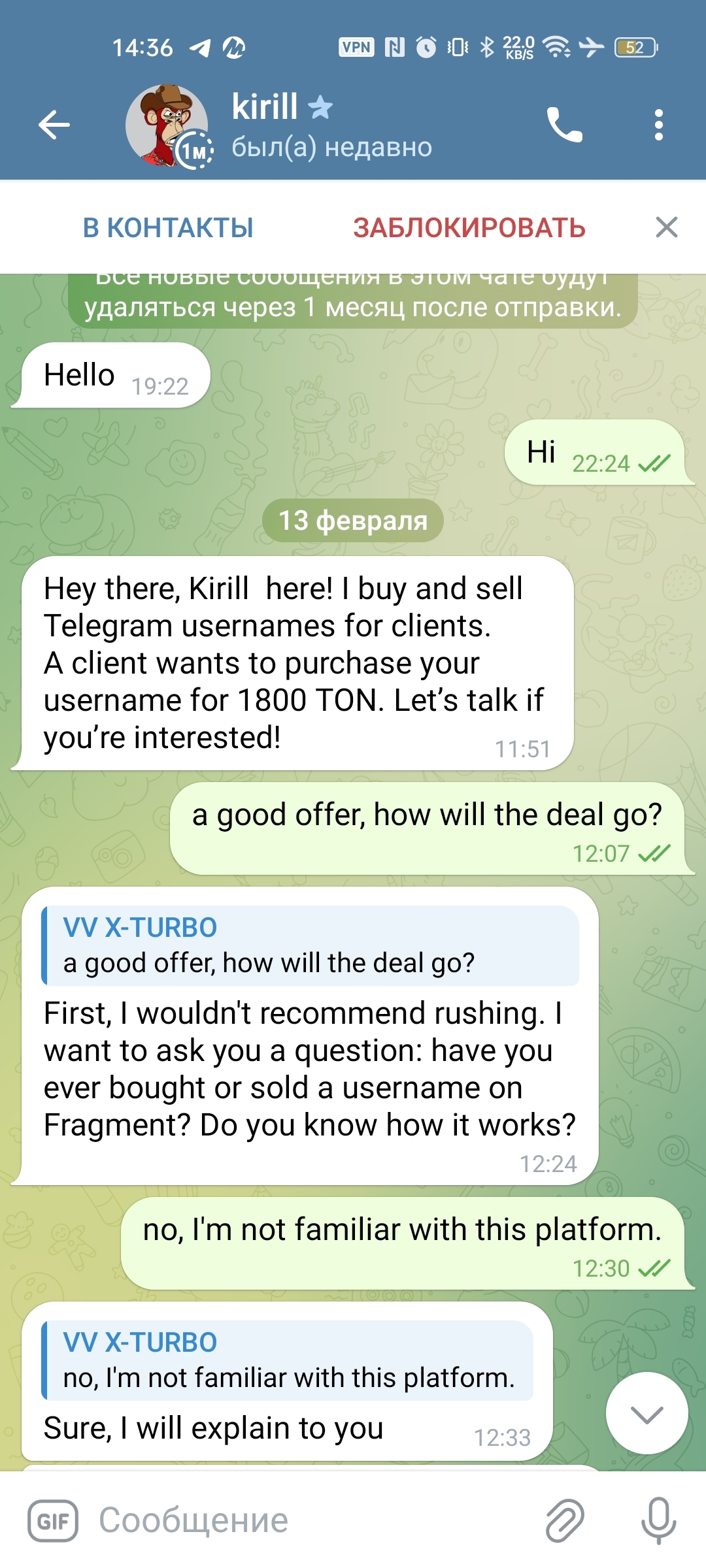
Task: Add kirill via В КОНТАКТЫ button
Action: pyautogui.click(x=168, y=228)
